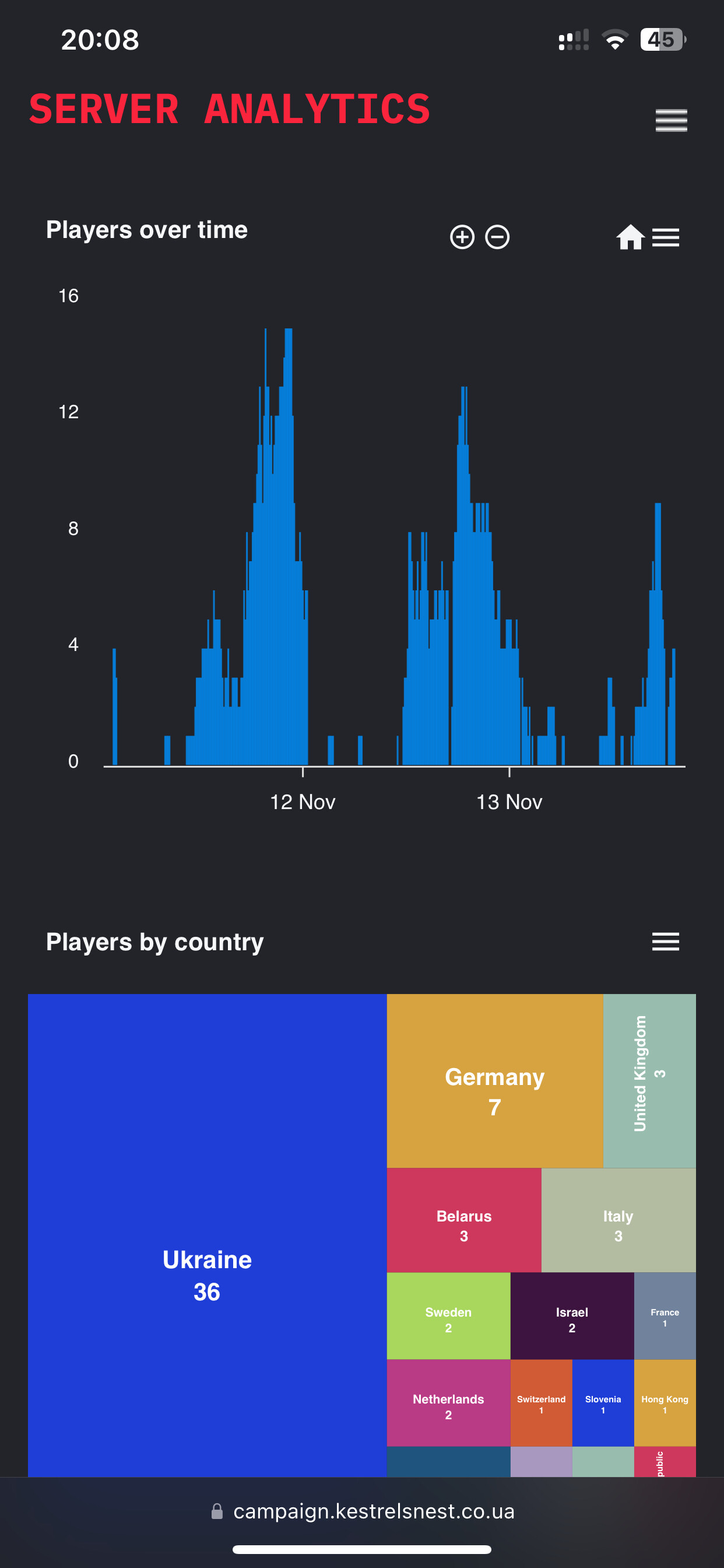
Task: Select the Germany tile in treemap
Action: click(x=495, y=1080)
